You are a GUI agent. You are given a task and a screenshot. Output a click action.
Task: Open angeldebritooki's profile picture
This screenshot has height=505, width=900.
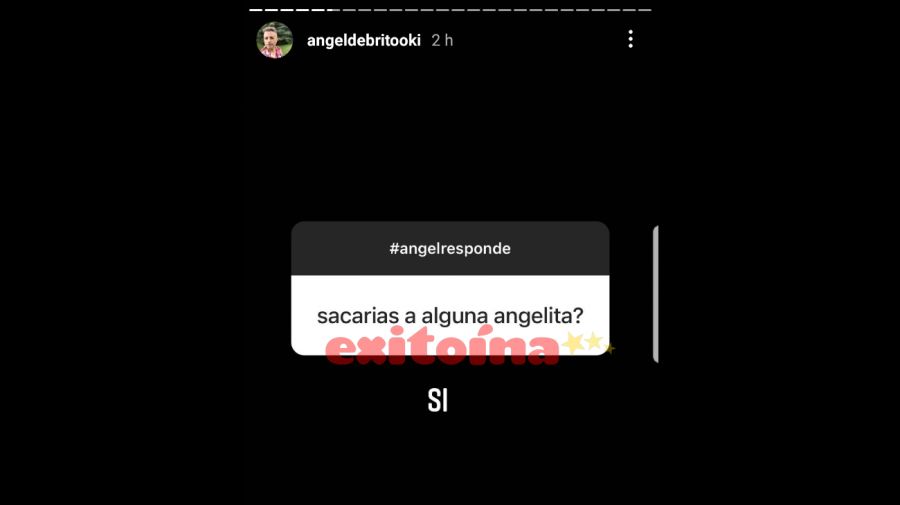(275, 40)
